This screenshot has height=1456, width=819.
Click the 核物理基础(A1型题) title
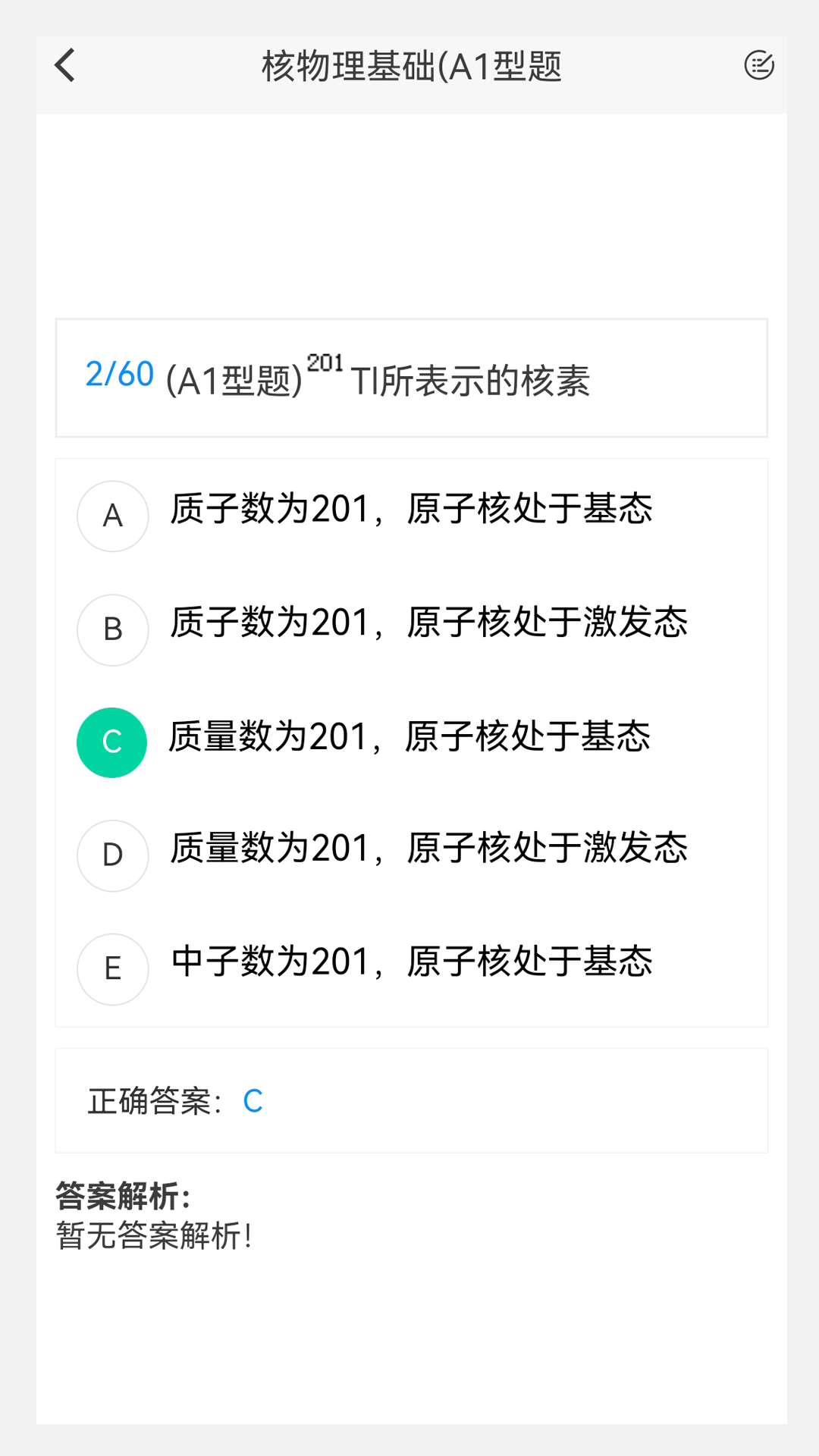coord(409,66)
